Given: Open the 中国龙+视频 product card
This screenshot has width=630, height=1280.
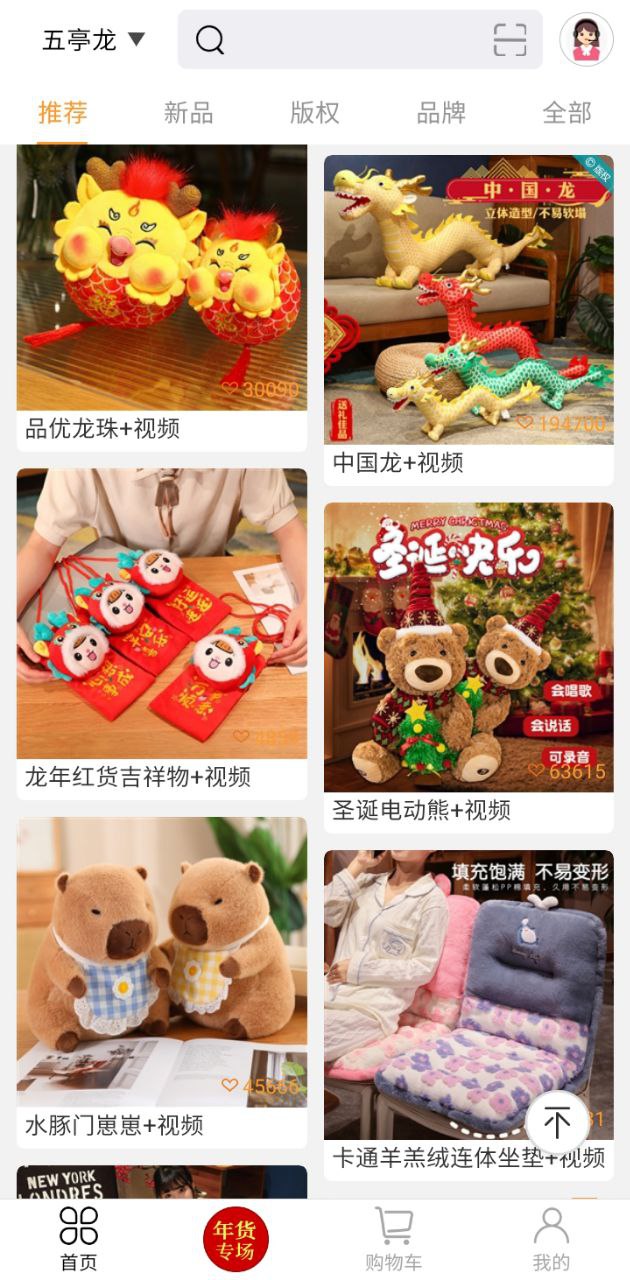Looking at the screenshot, I should pyautogui.click(x=468, y=310).
